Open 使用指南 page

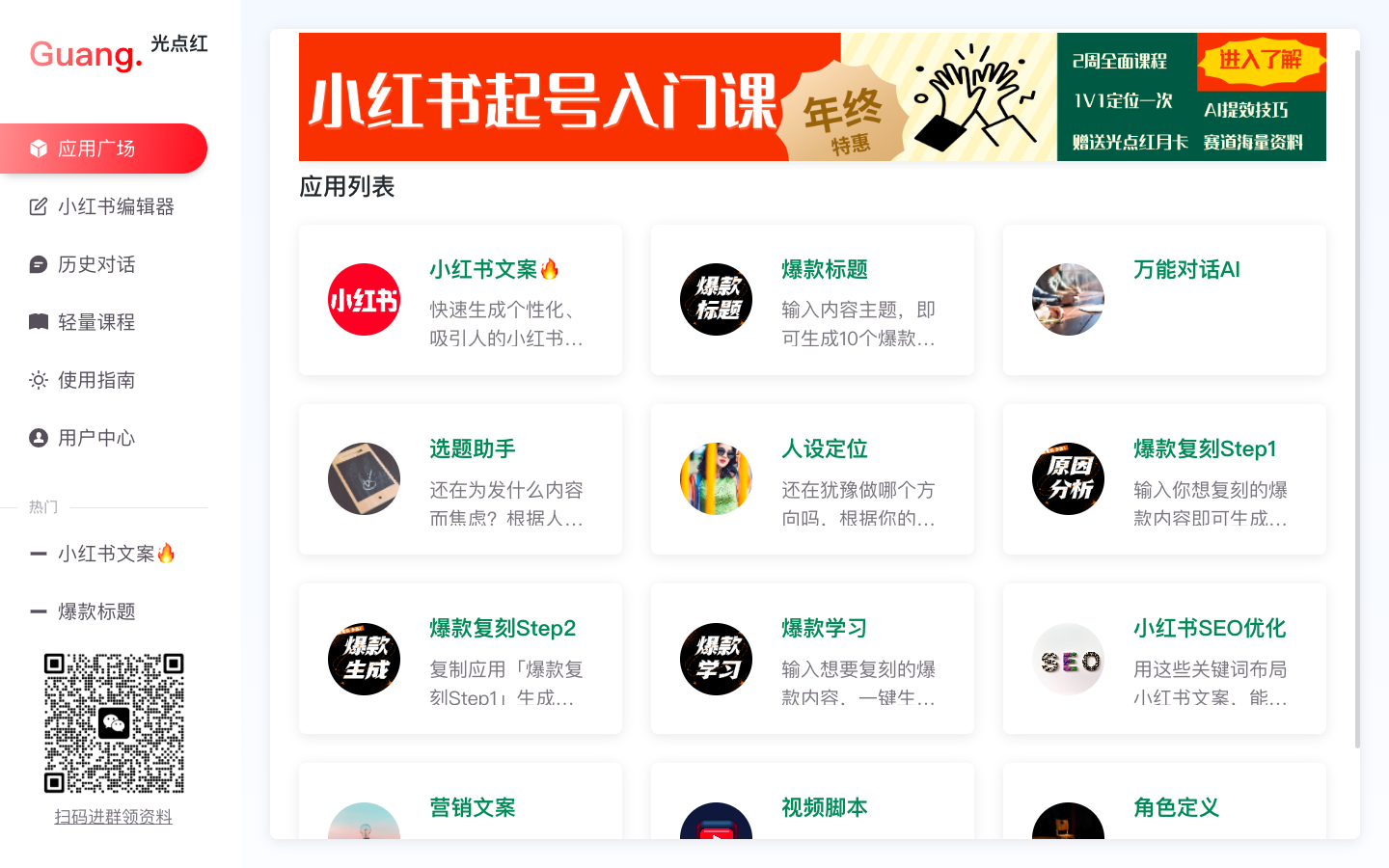tap(95, 380)
